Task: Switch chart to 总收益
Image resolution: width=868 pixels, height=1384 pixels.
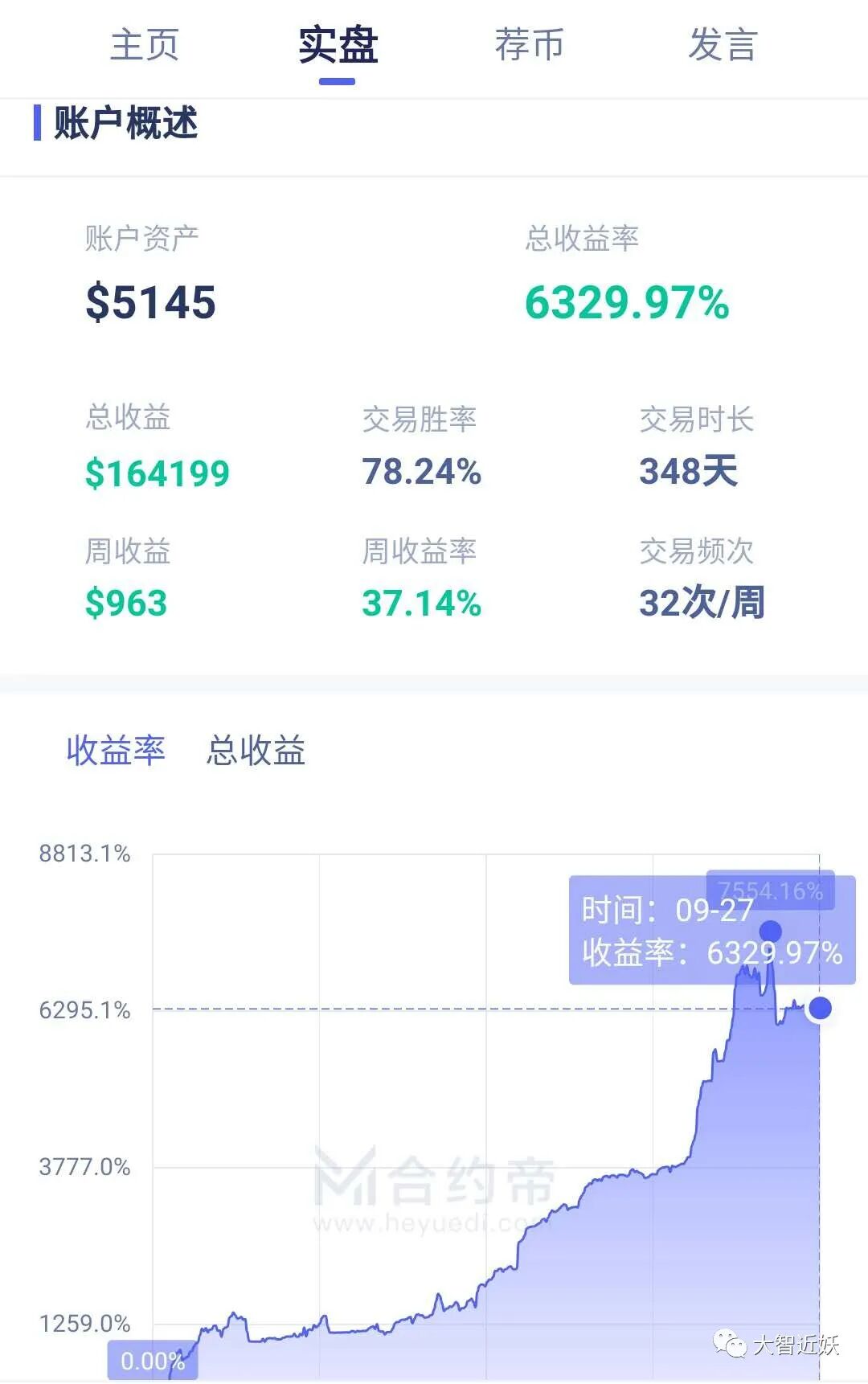Action: click(x=256, y=750)
